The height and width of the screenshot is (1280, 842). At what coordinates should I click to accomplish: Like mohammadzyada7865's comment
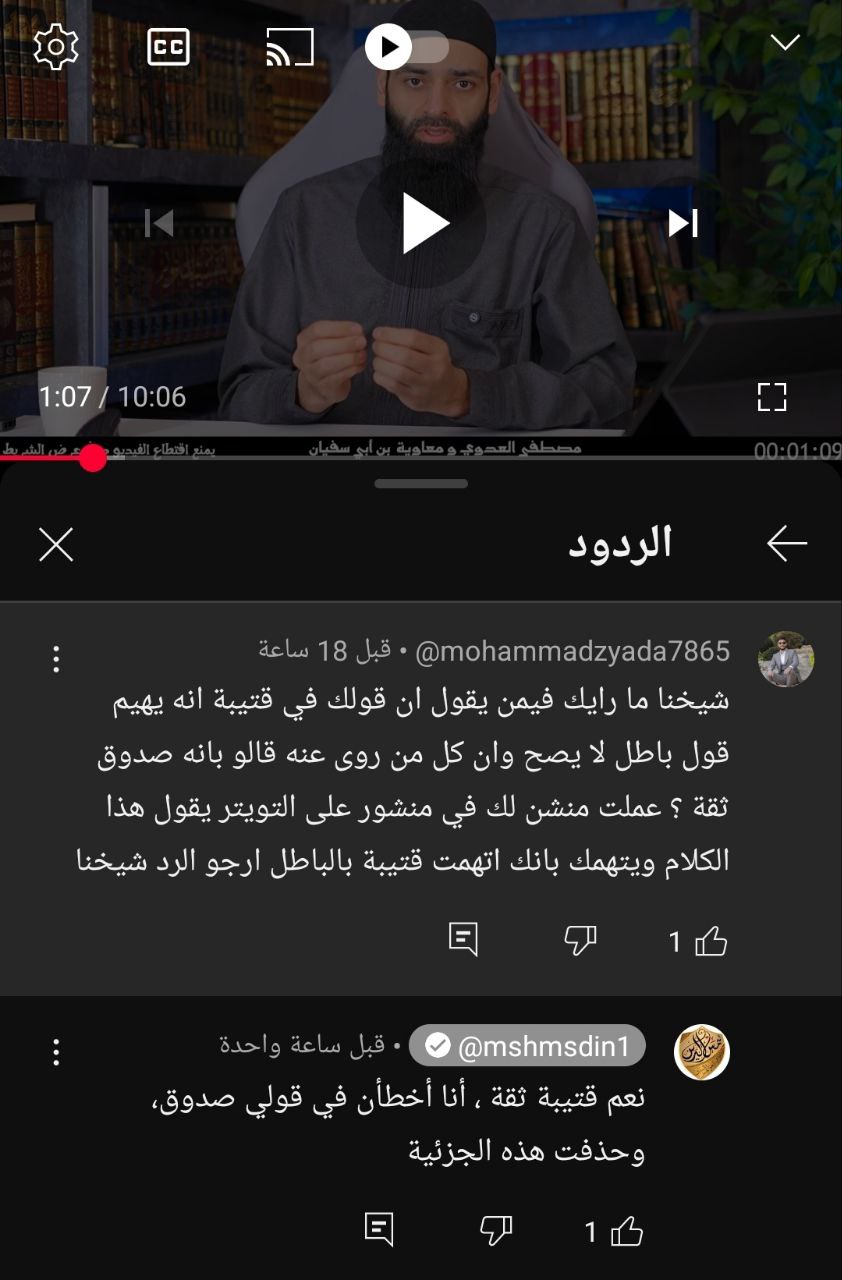point(711,941)
